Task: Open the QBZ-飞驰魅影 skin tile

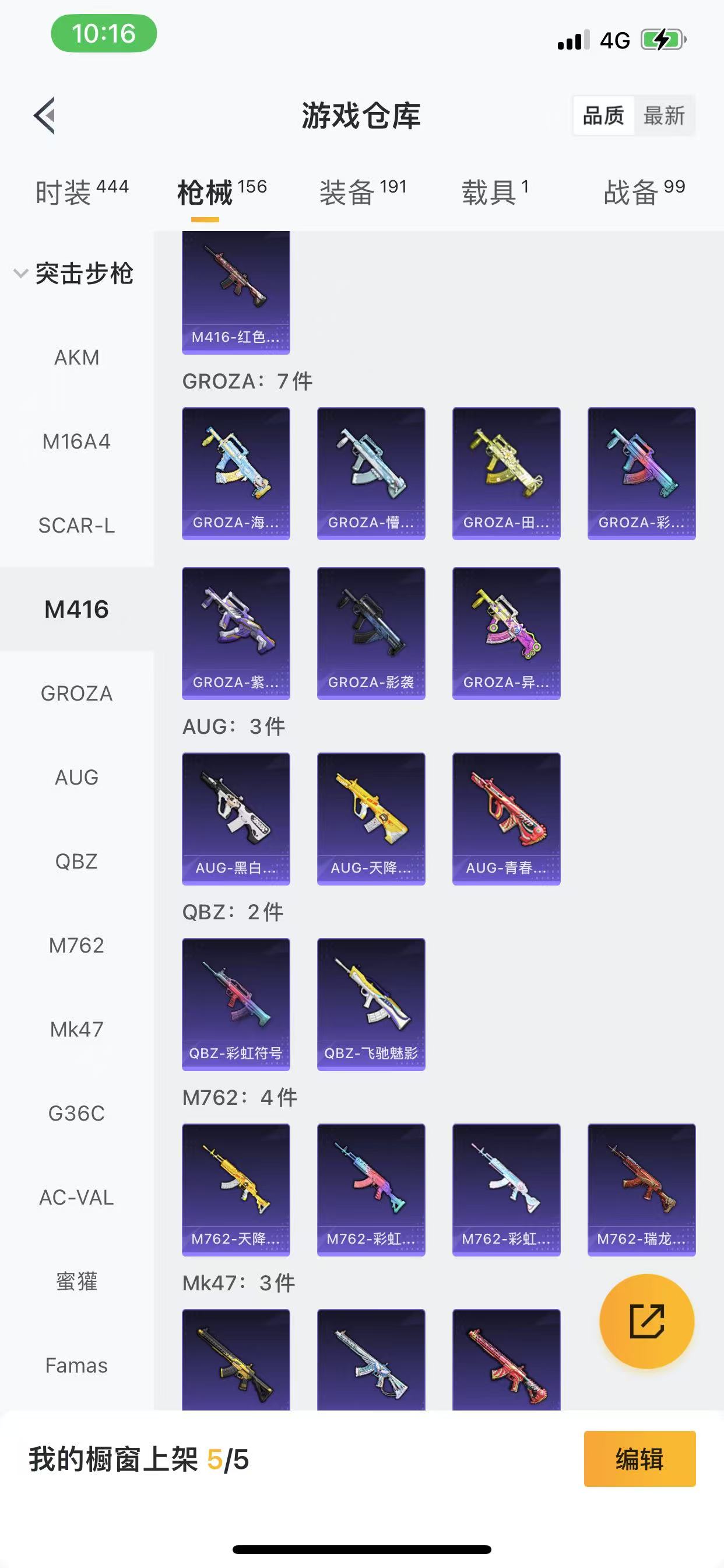Action: (x=371, y=1004)
